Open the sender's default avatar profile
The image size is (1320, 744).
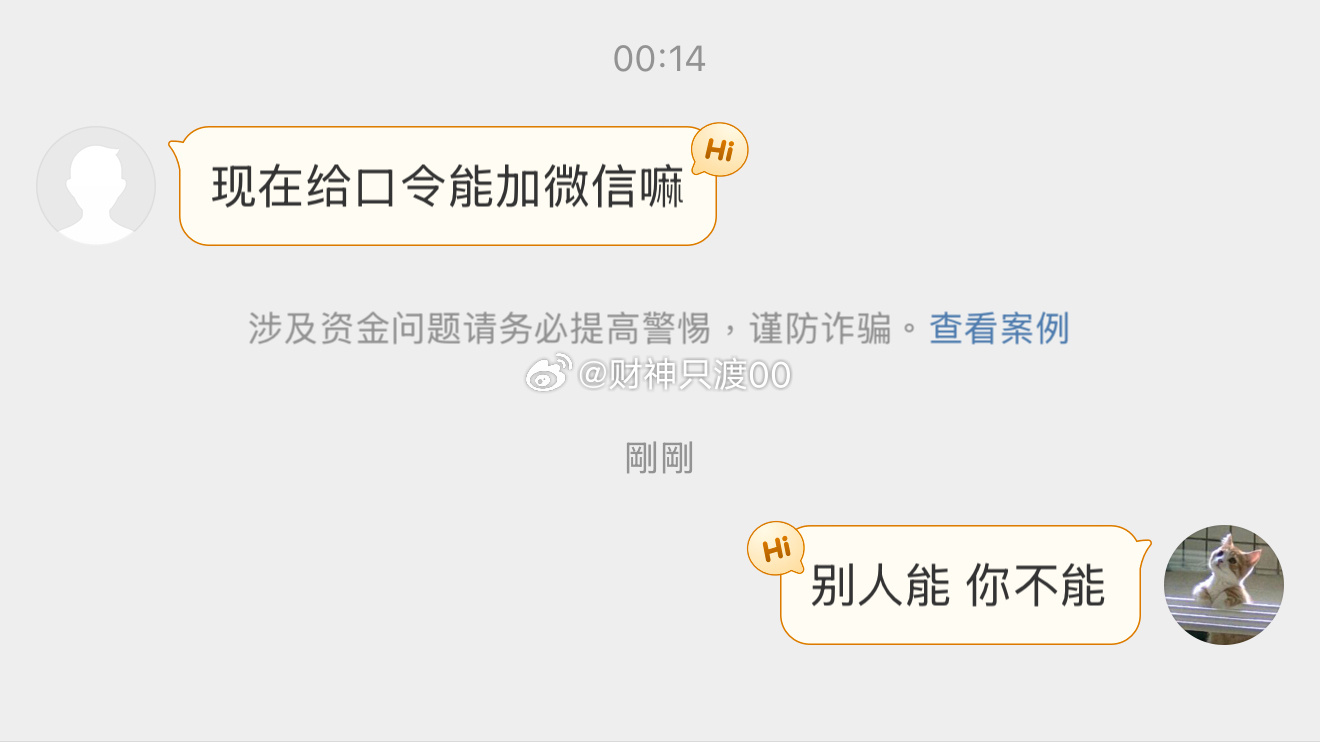[96, 186]
